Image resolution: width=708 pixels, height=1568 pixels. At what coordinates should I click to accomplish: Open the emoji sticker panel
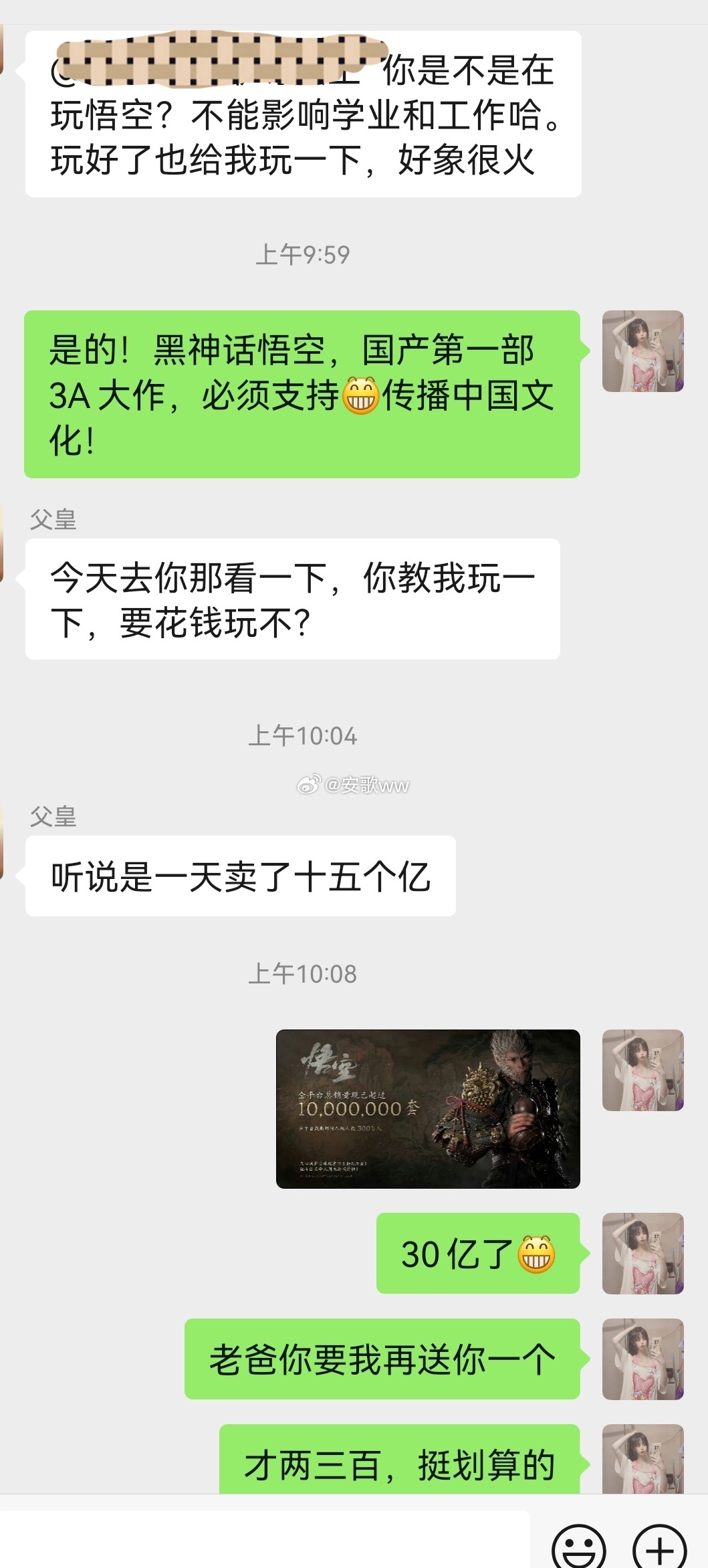(578, 1547)
